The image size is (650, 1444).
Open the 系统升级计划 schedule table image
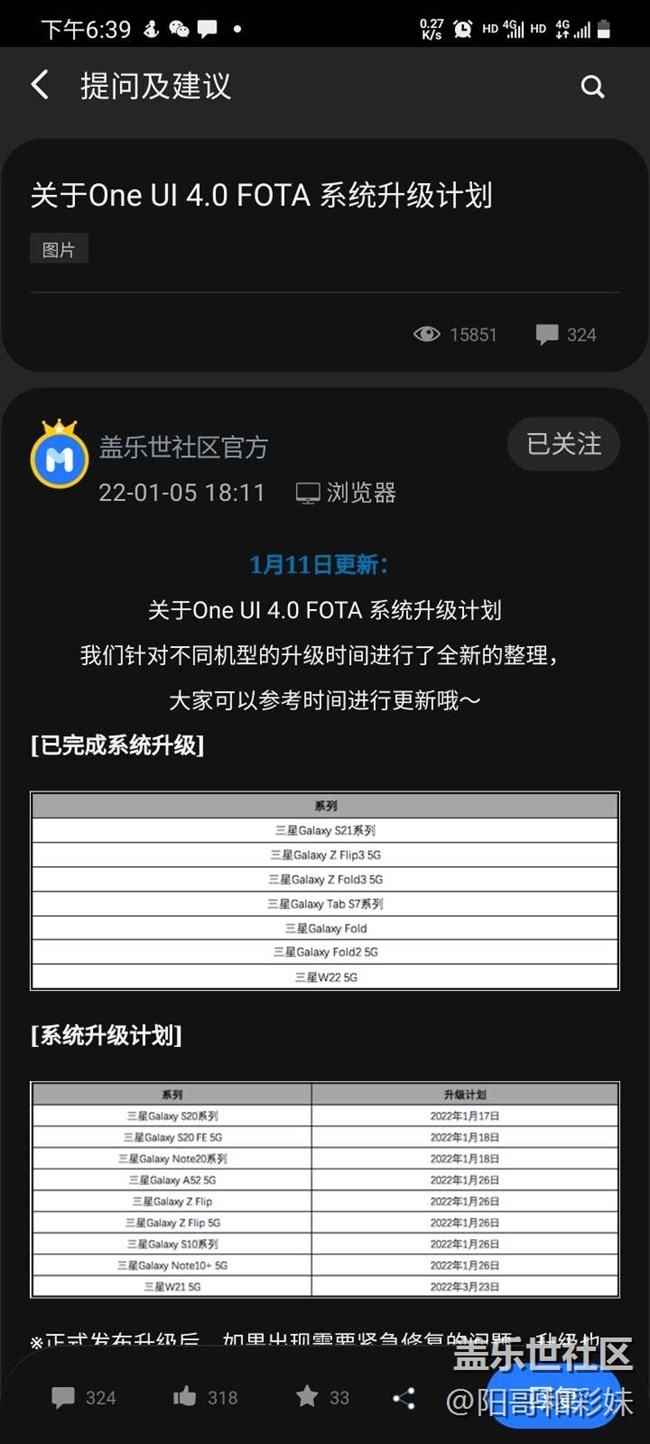[x=325, y=1189]
